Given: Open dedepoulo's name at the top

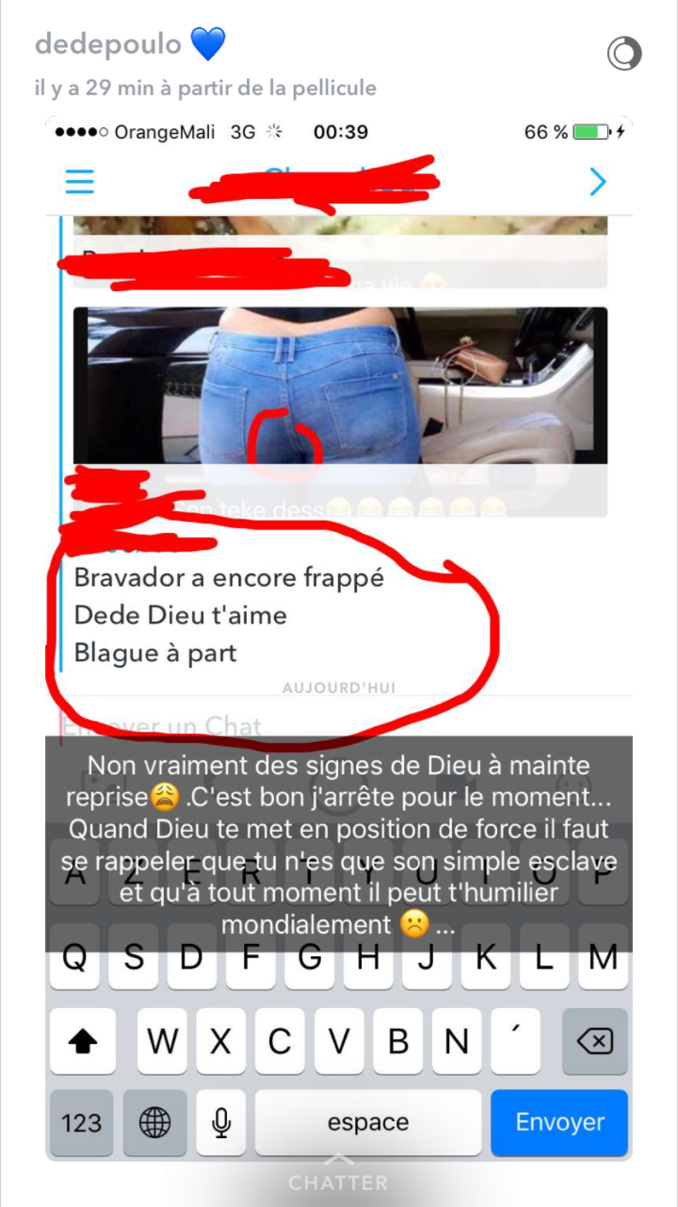Looking at the screenshot, I should [109, 45].
